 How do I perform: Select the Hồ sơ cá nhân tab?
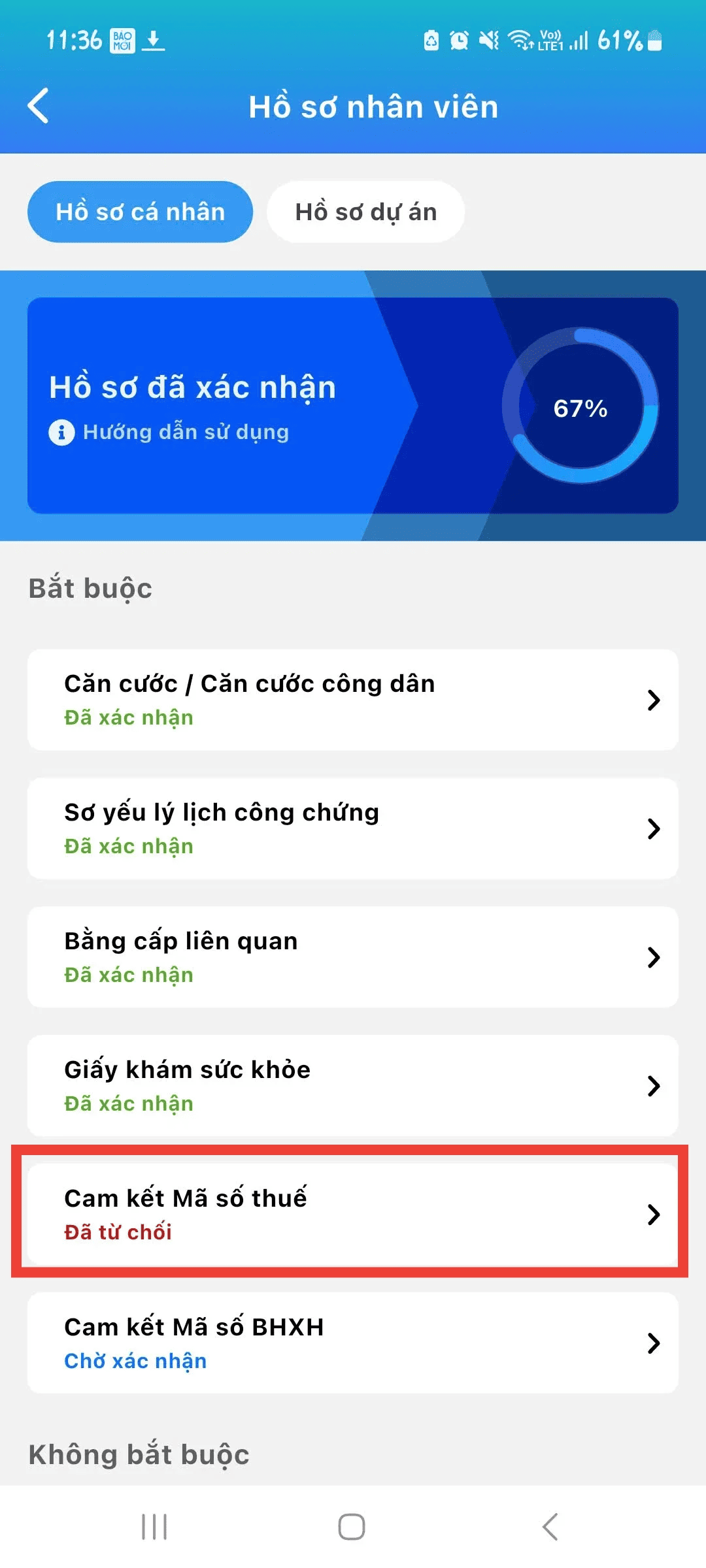pyautogui.click(x=140, y=212)
